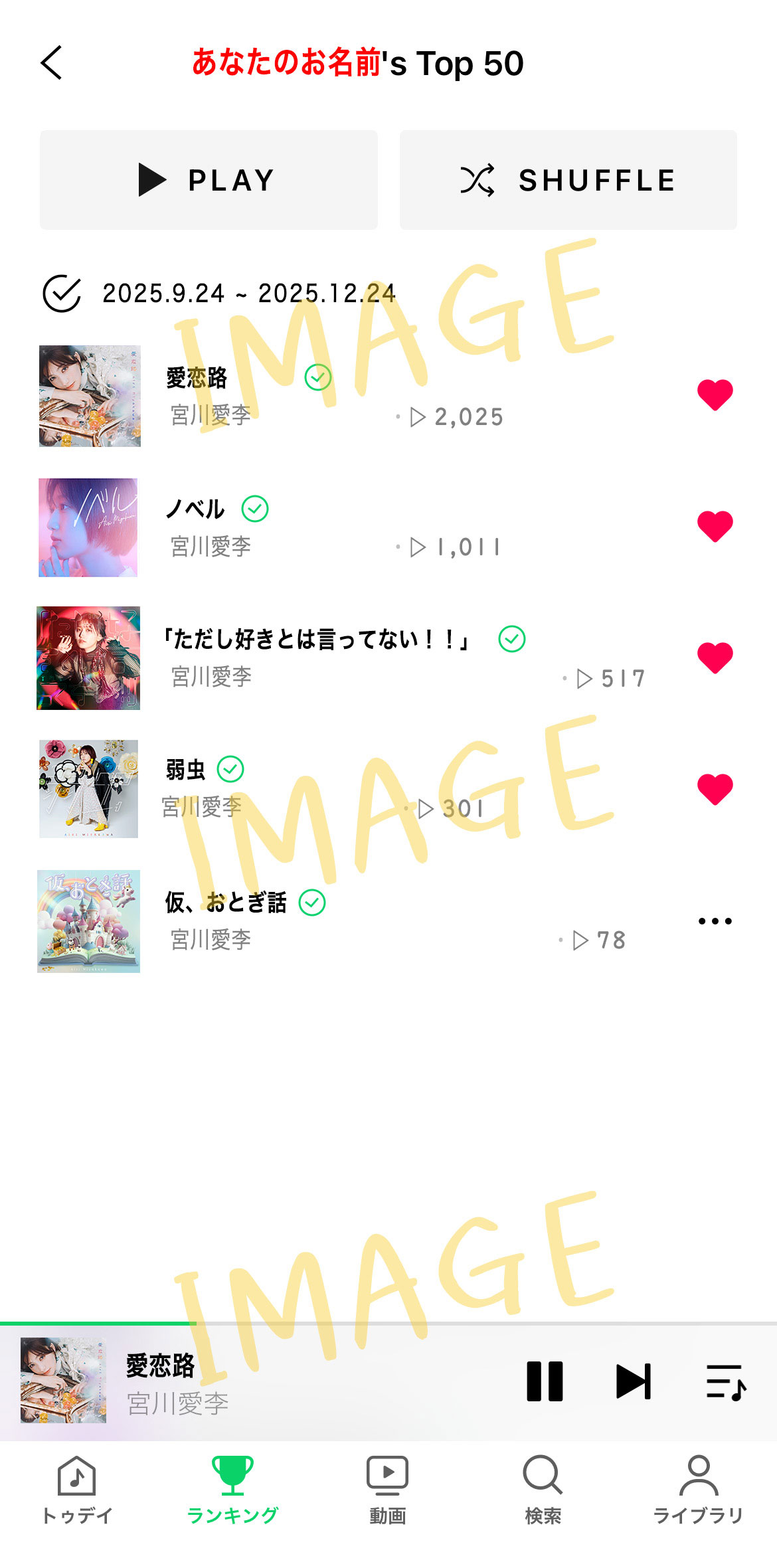Open the song 愛恋路 in the list
The height and width of the screenshot is (1568, 777).
coord(197,379)
